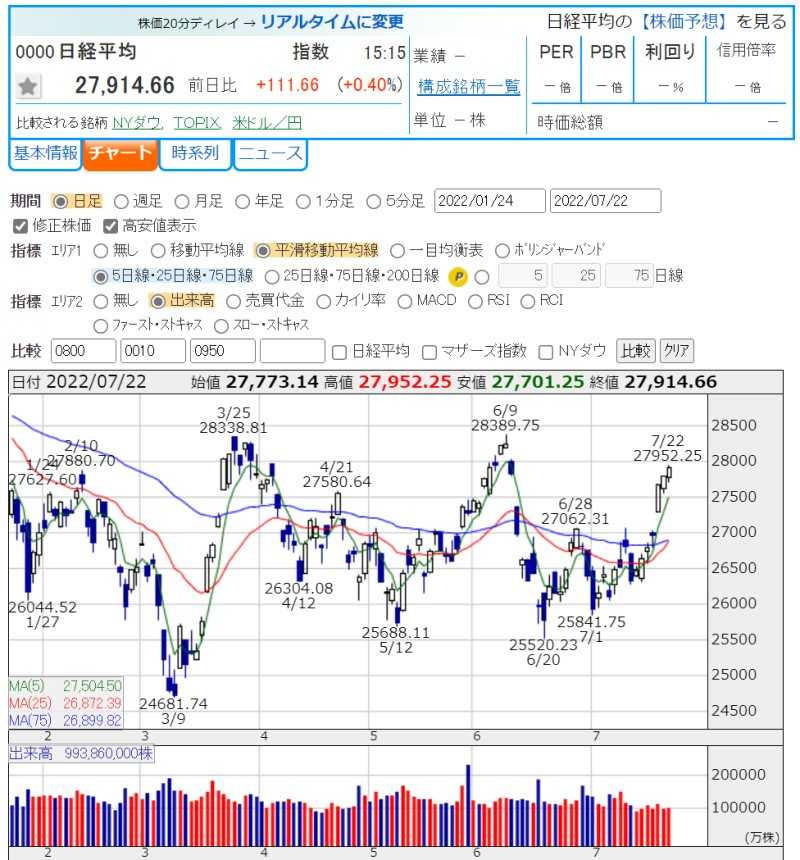Switch to the 時系列 tab

195,153
